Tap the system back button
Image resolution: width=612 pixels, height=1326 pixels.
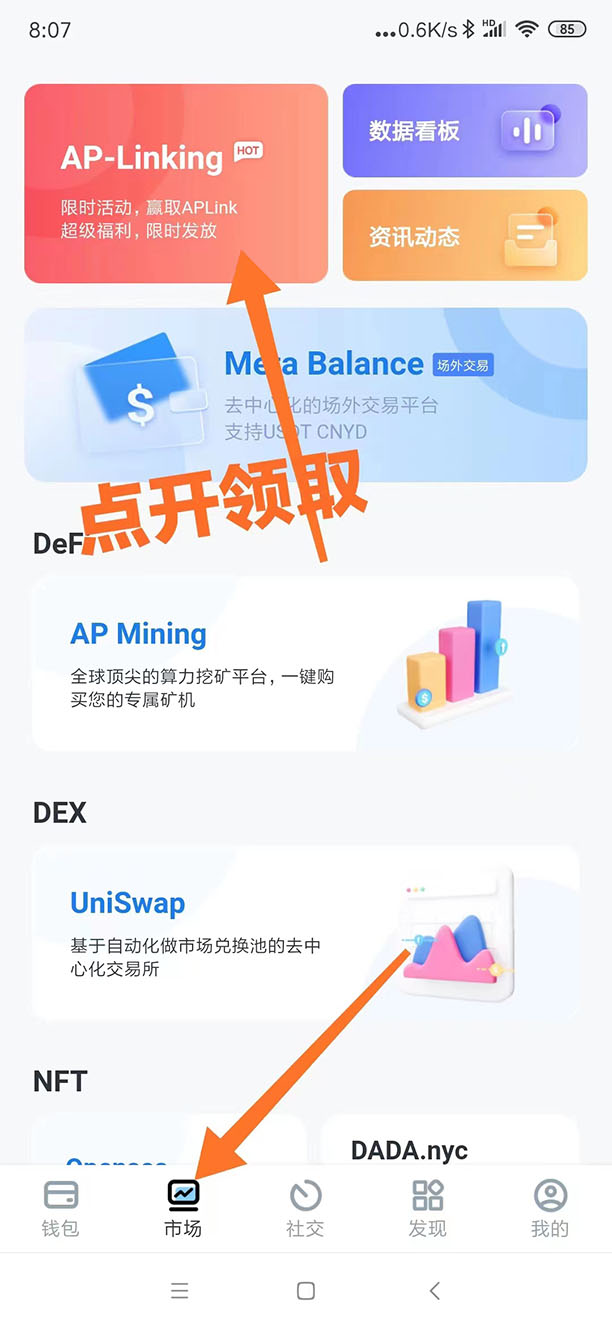tap(434, 1291)
